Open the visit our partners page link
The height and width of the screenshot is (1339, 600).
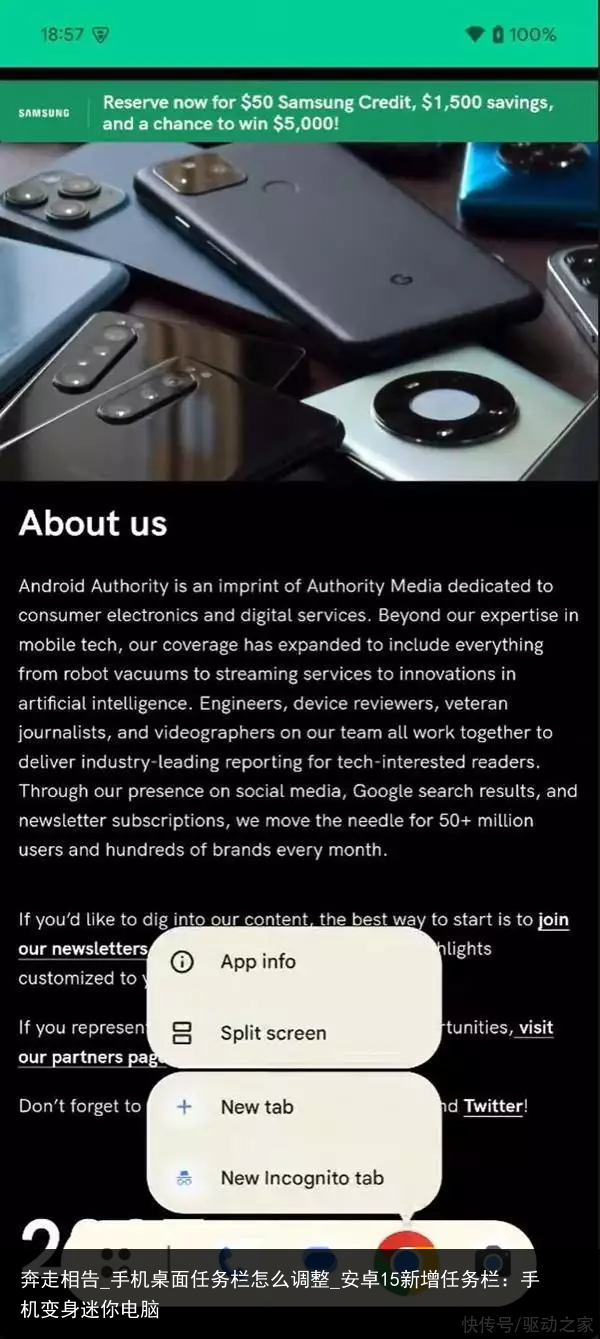click(x=535, y=1028)
